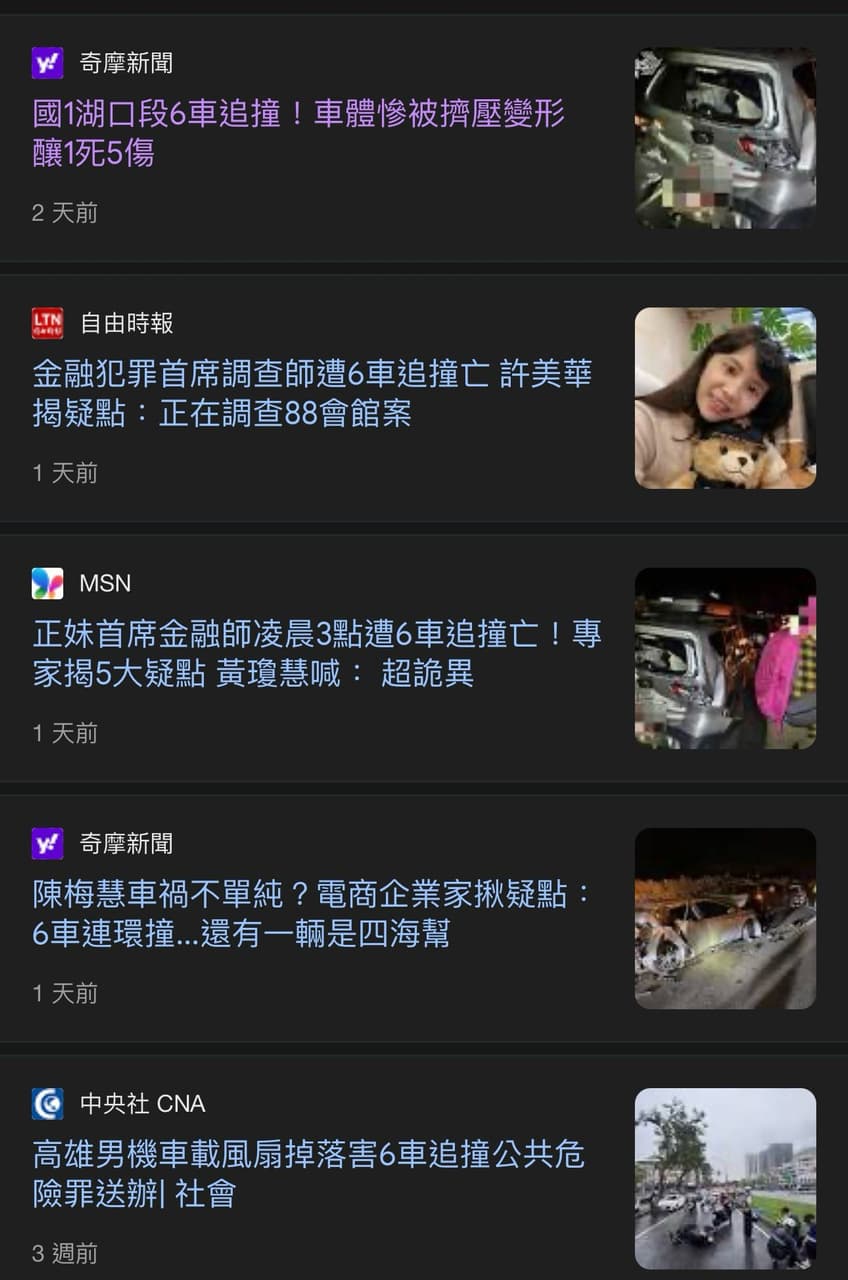Image resolution: width=848 pixels, height=1280 pixels.
Task: Open the 陳梅慧車禍不單純 article
Action: [x=312, y=913]
